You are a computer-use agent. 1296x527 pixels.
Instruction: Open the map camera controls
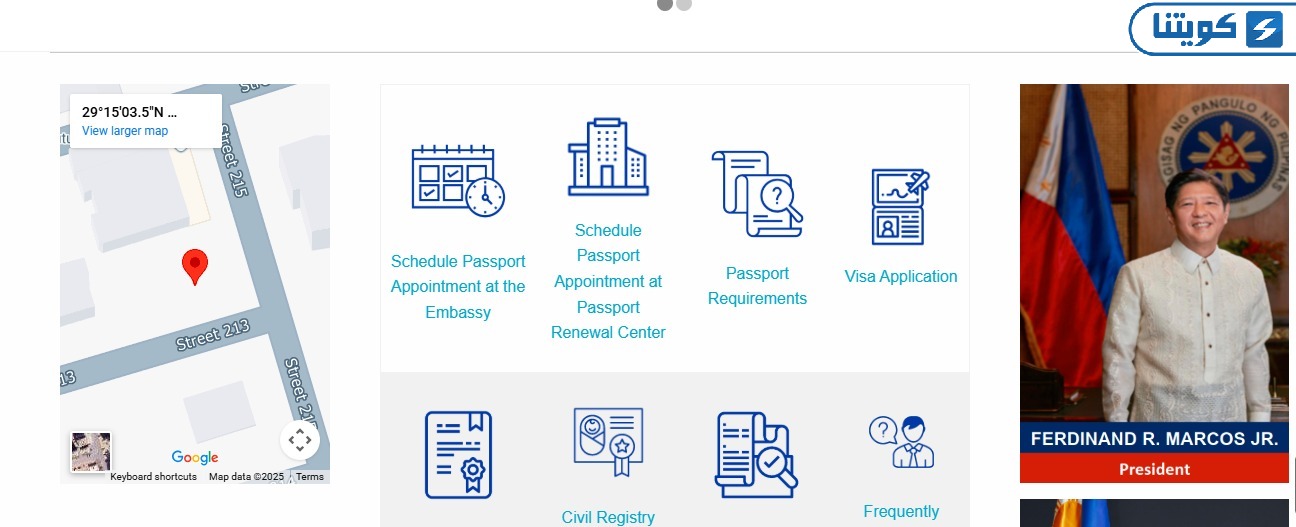[300, 440]
